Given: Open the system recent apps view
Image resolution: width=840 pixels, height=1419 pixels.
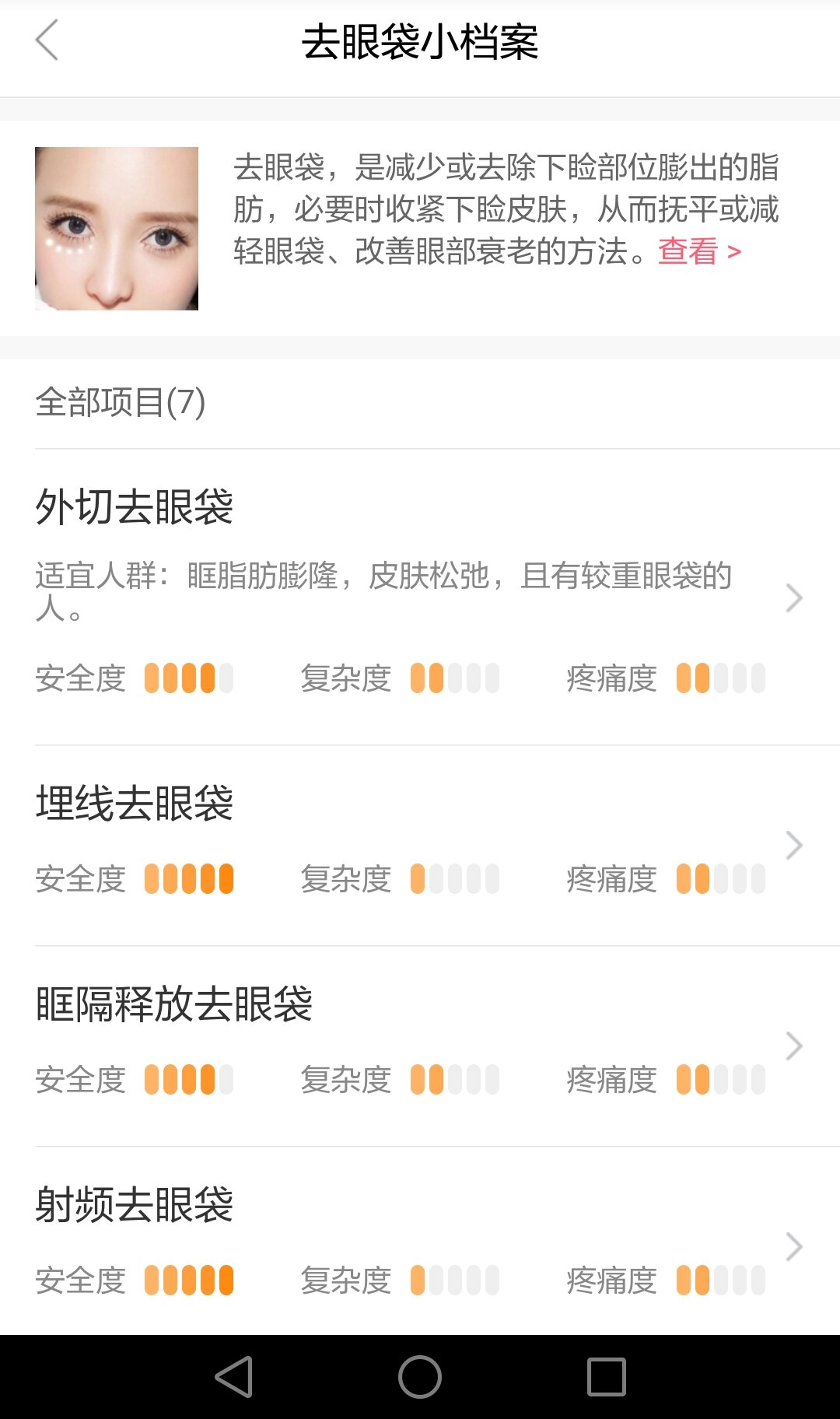Looking at the screenshot, I should 607,1377.
